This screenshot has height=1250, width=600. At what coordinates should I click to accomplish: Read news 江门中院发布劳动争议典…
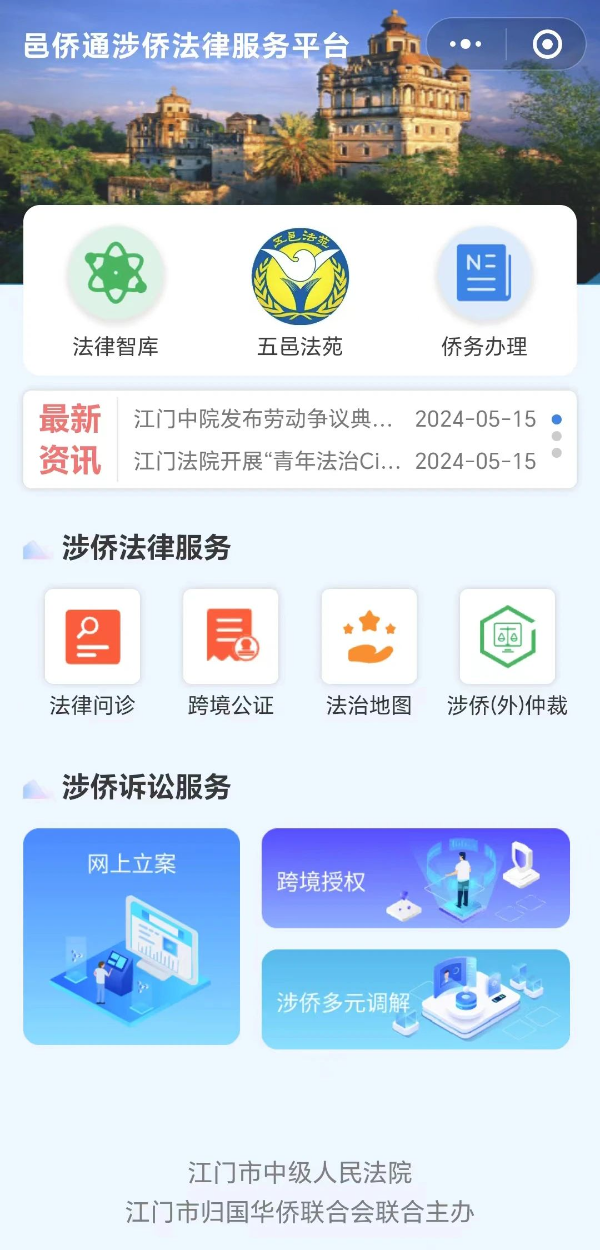coord(265,419)
